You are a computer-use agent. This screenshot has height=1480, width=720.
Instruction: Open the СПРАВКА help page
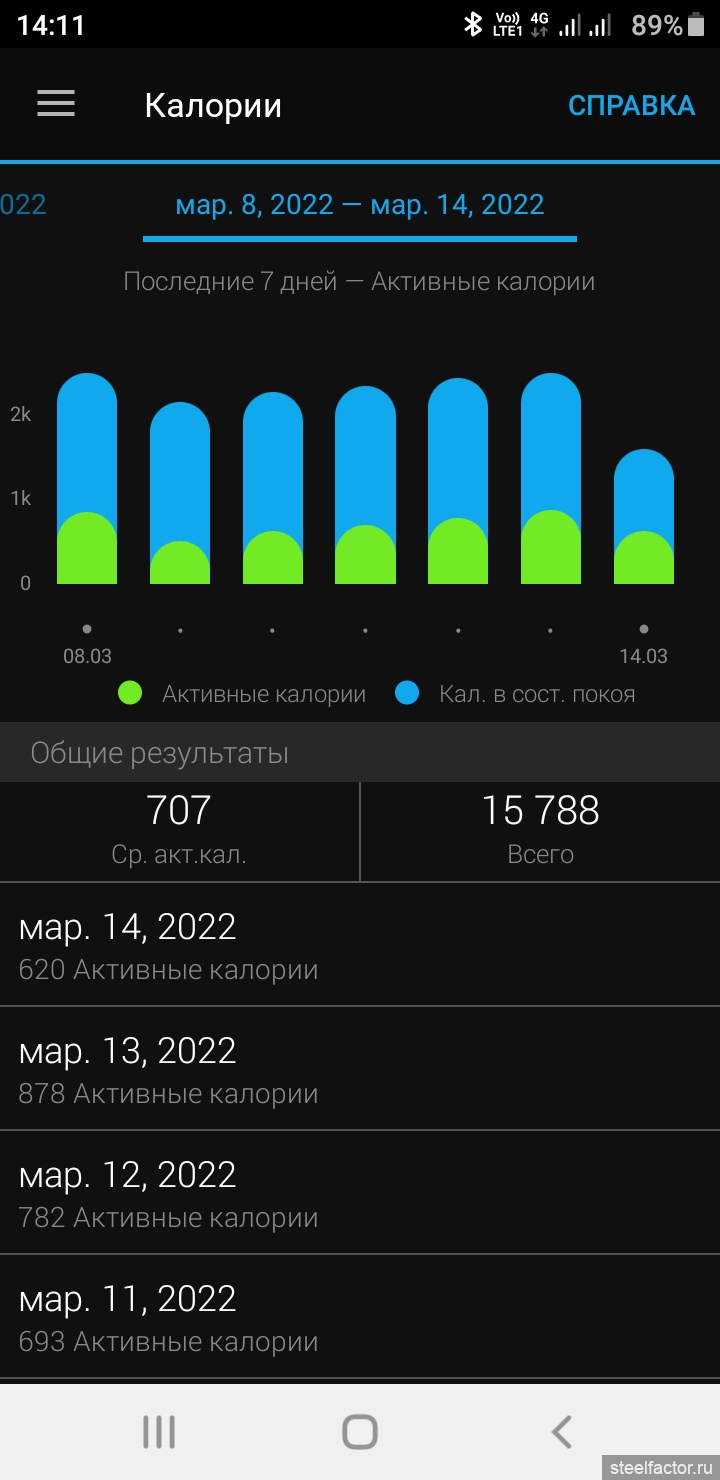631,105
